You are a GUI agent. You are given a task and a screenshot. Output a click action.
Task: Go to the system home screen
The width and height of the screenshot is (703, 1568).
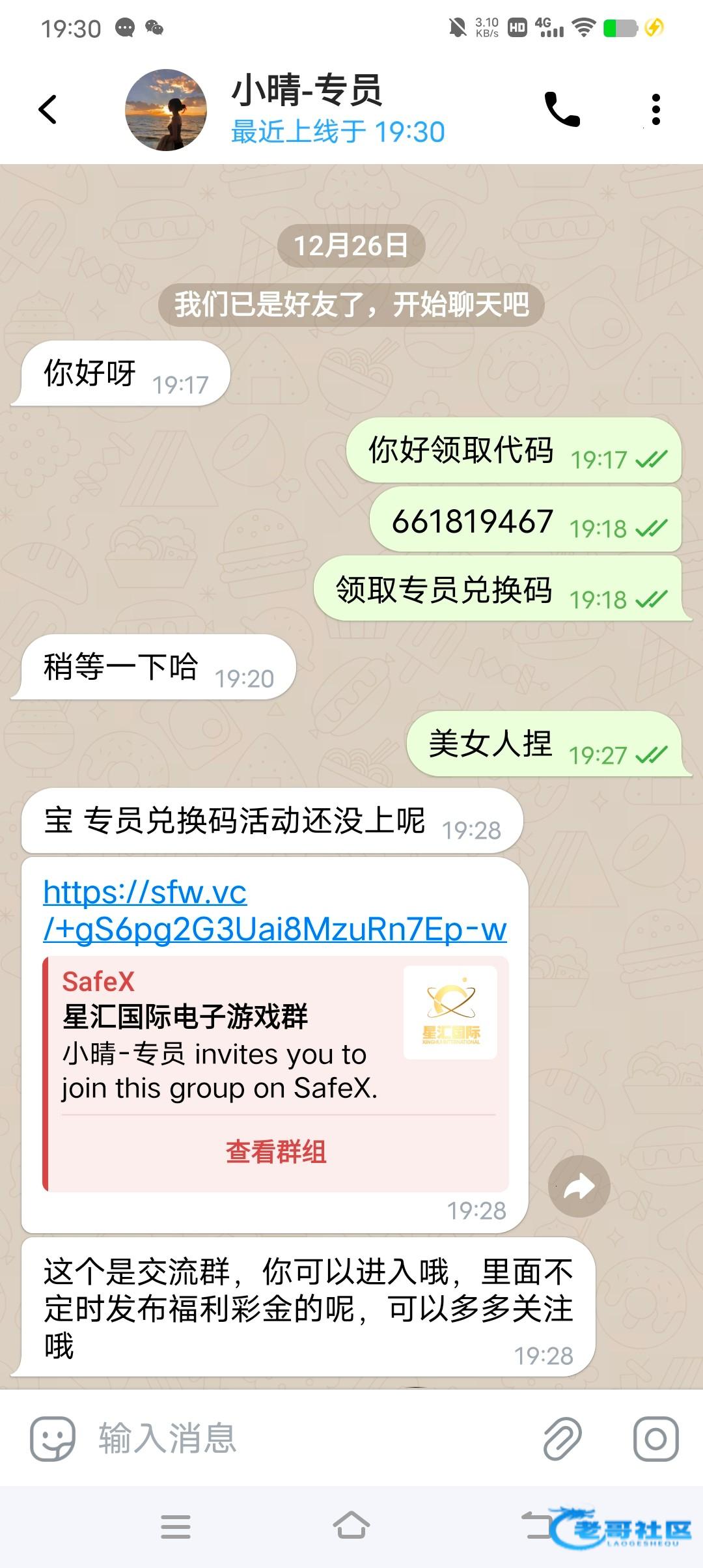(351, 1526)
